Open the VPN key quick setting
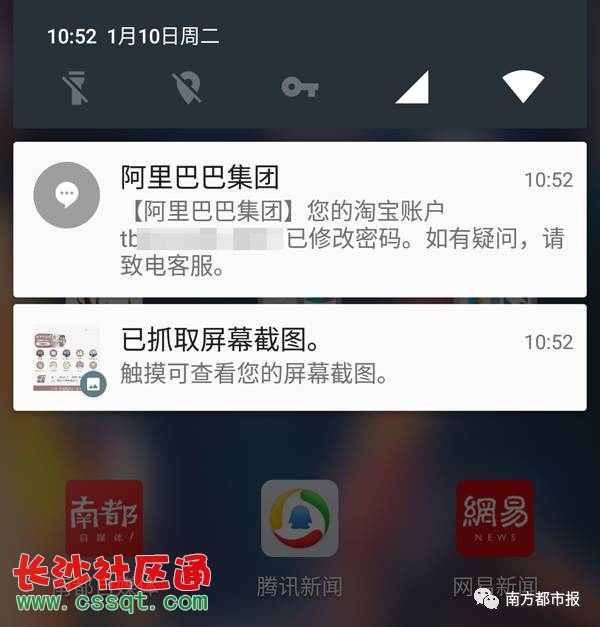This screenshot has height=627, width=600. point(299,88)
